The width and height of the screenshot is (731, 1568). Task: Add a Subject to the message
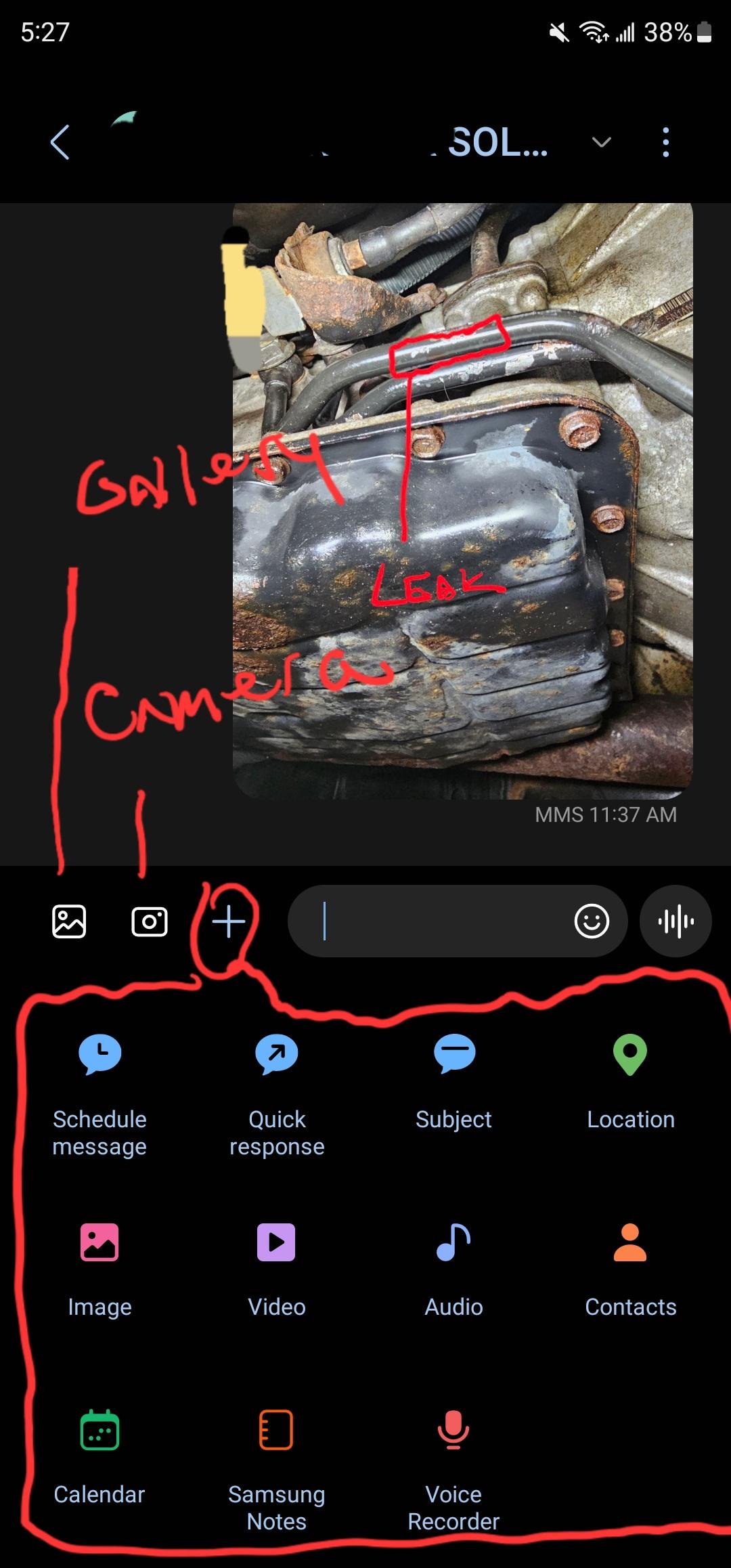[454, 1083]
